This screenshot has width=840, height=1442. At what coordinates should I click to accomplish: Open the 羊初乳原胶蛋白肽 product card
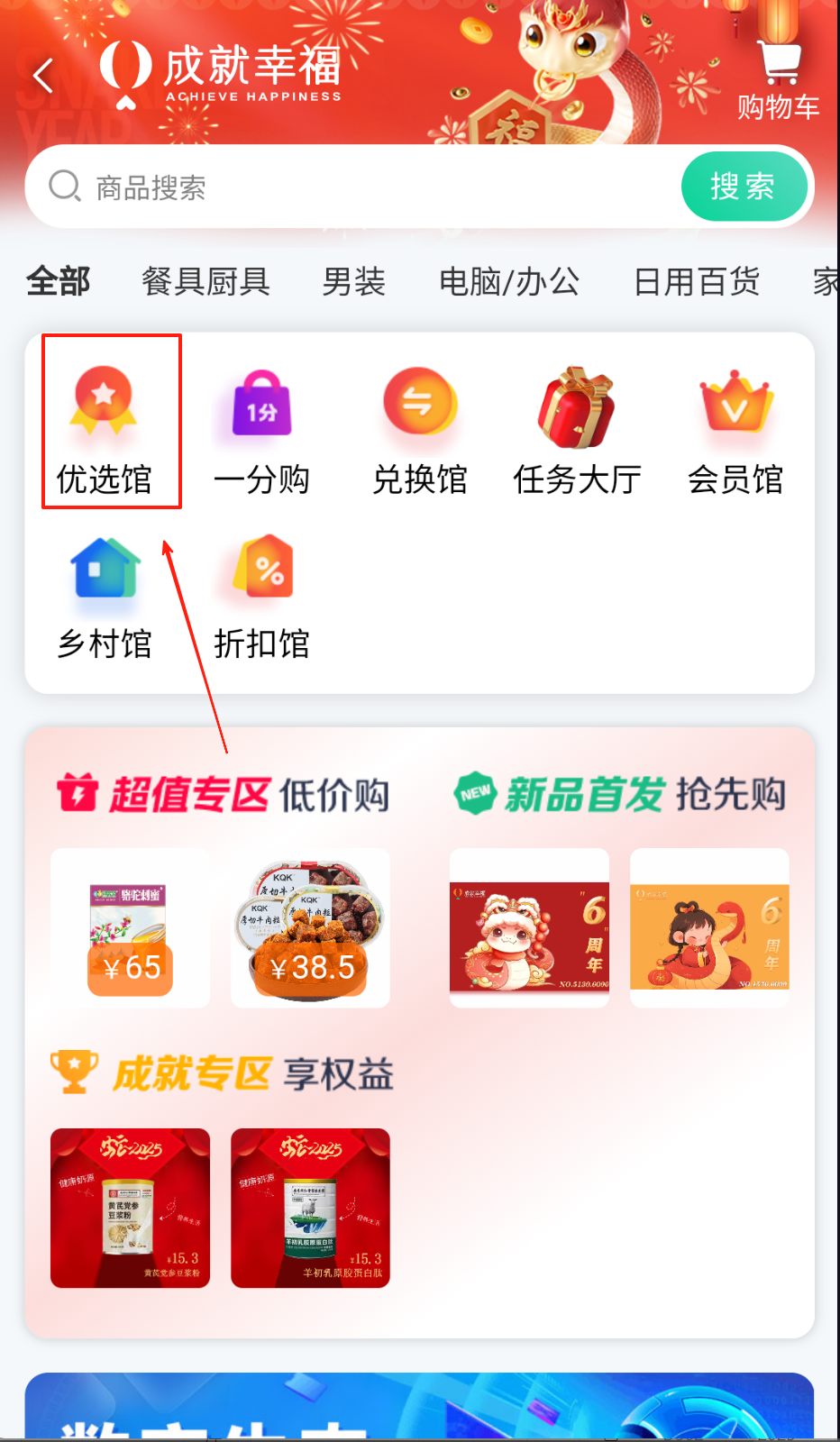click(310, 1208)
